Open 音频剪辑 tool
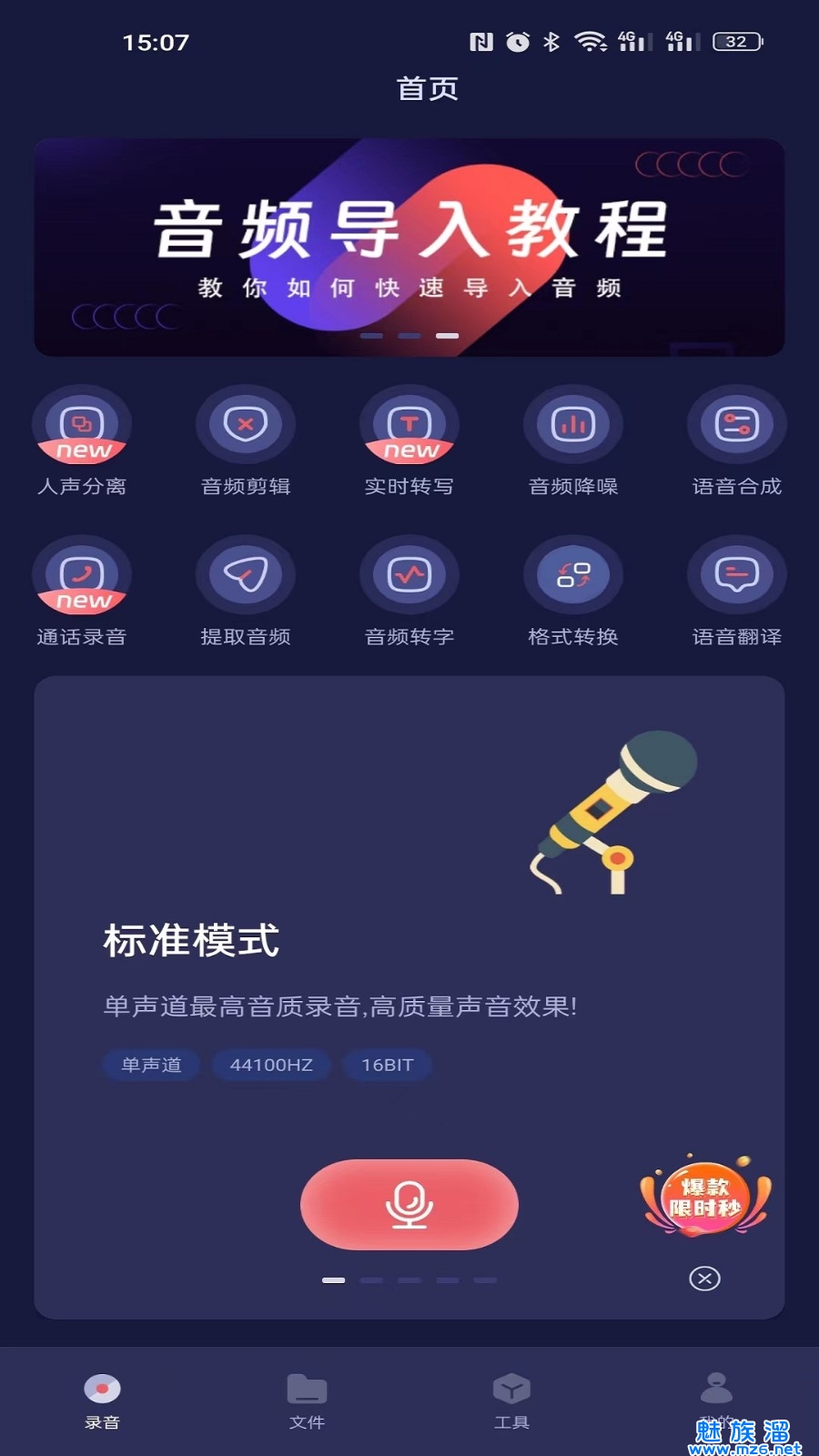The height and width of the screenshot is (1456, 819). [x=246, y=426]
